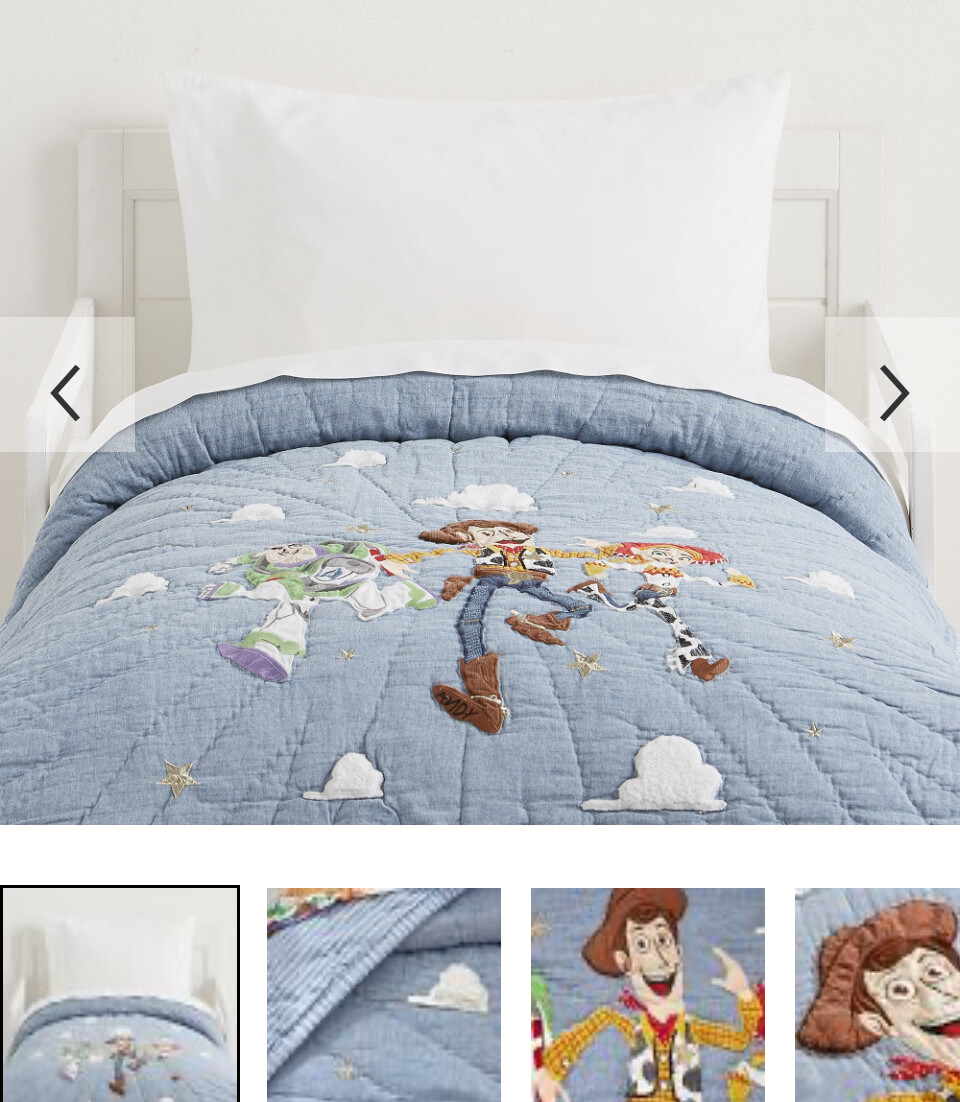Select the folded quilt corner thumbnail
This screenshot has height=1102, width=960.
(383, 994)
